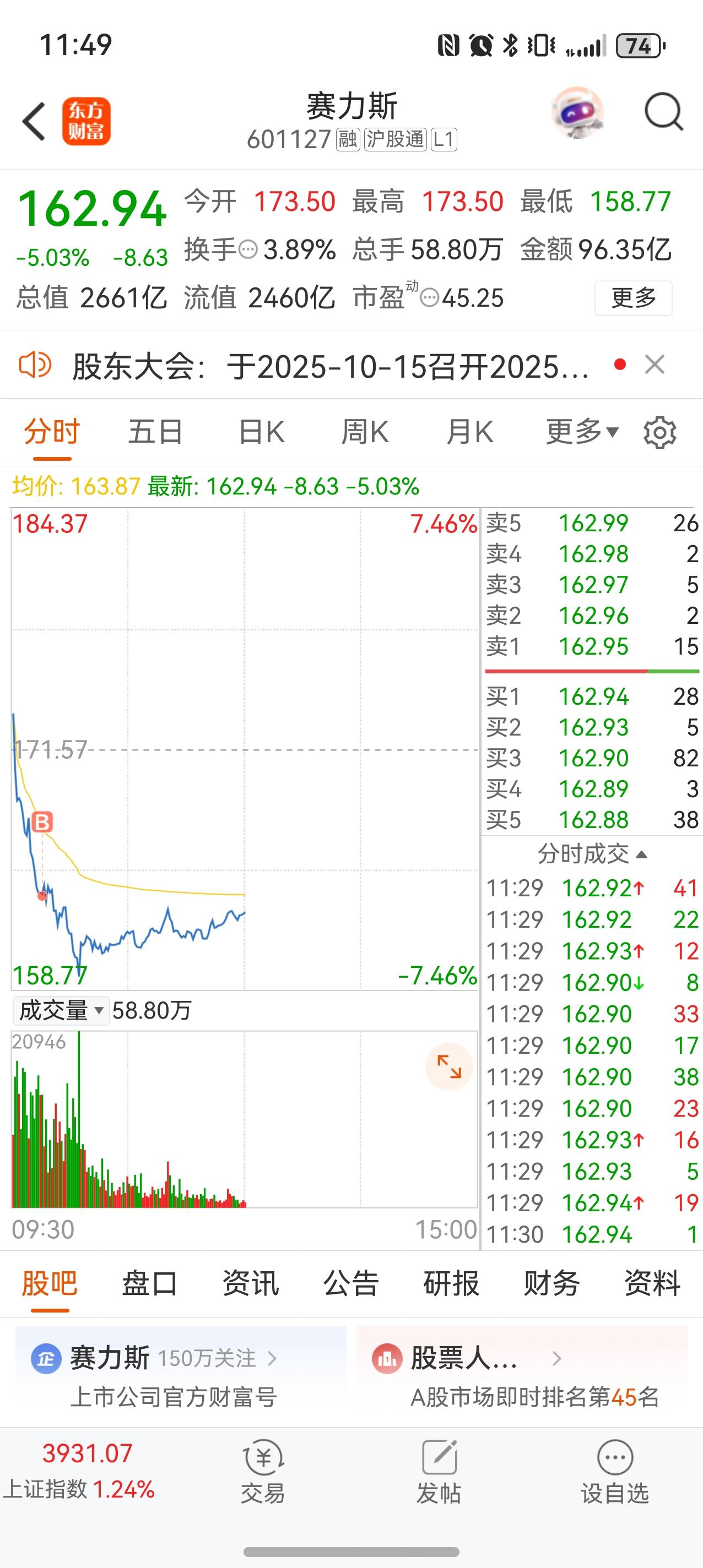
Task: Open the search magnifier icon
Action: coord(663,112)
